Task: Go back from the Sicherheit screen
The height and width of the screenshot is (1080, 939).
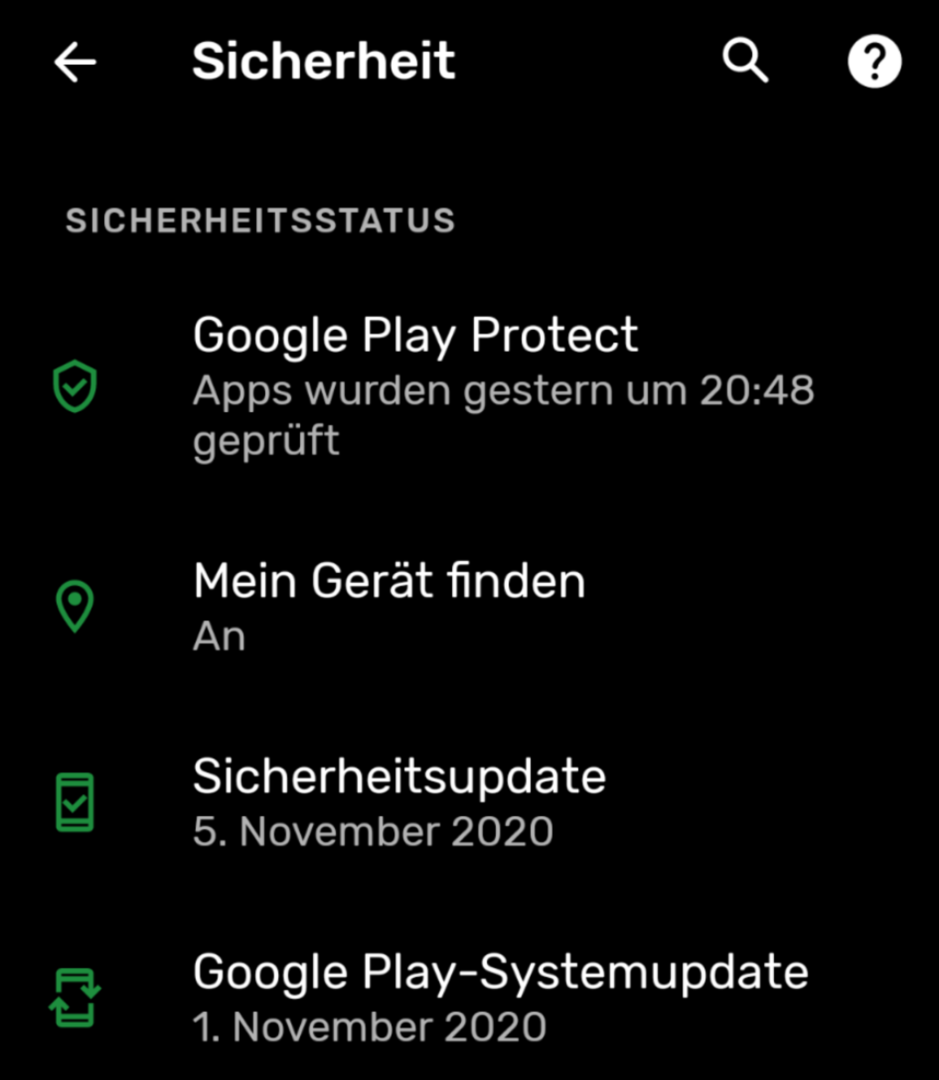Action: coord(75,62)
